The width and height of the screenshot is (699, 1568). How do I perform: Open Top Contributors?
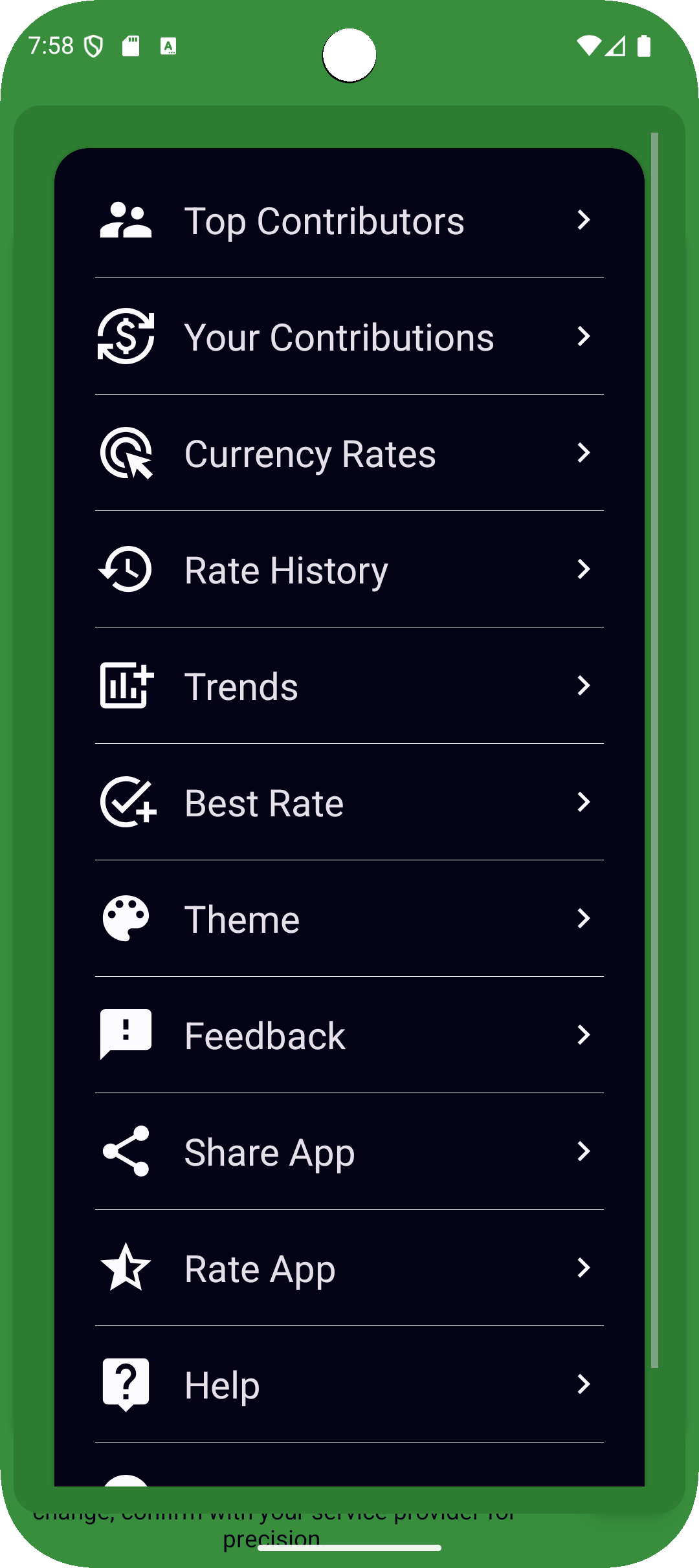pos(349,221)
